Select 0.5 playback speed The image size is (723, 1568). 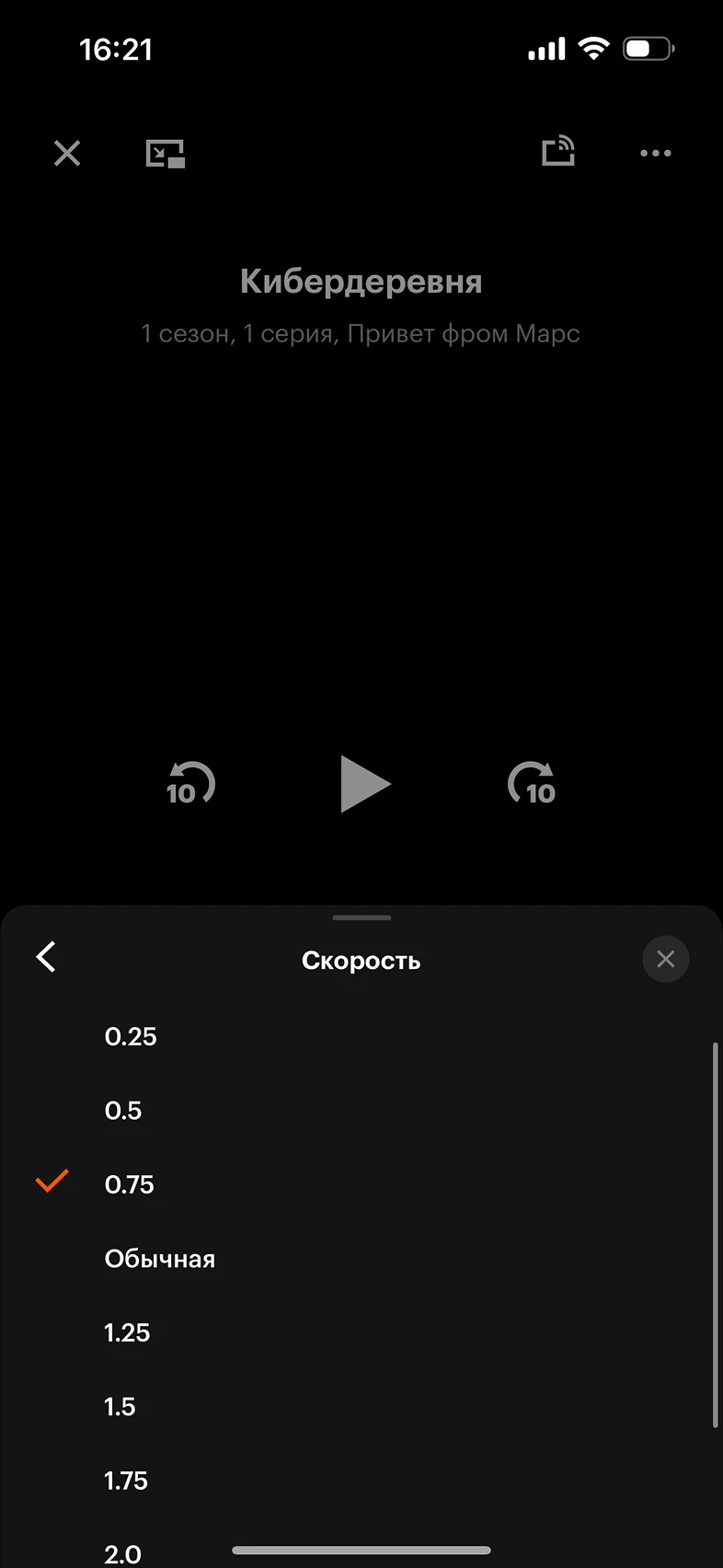coord(123,1111)
